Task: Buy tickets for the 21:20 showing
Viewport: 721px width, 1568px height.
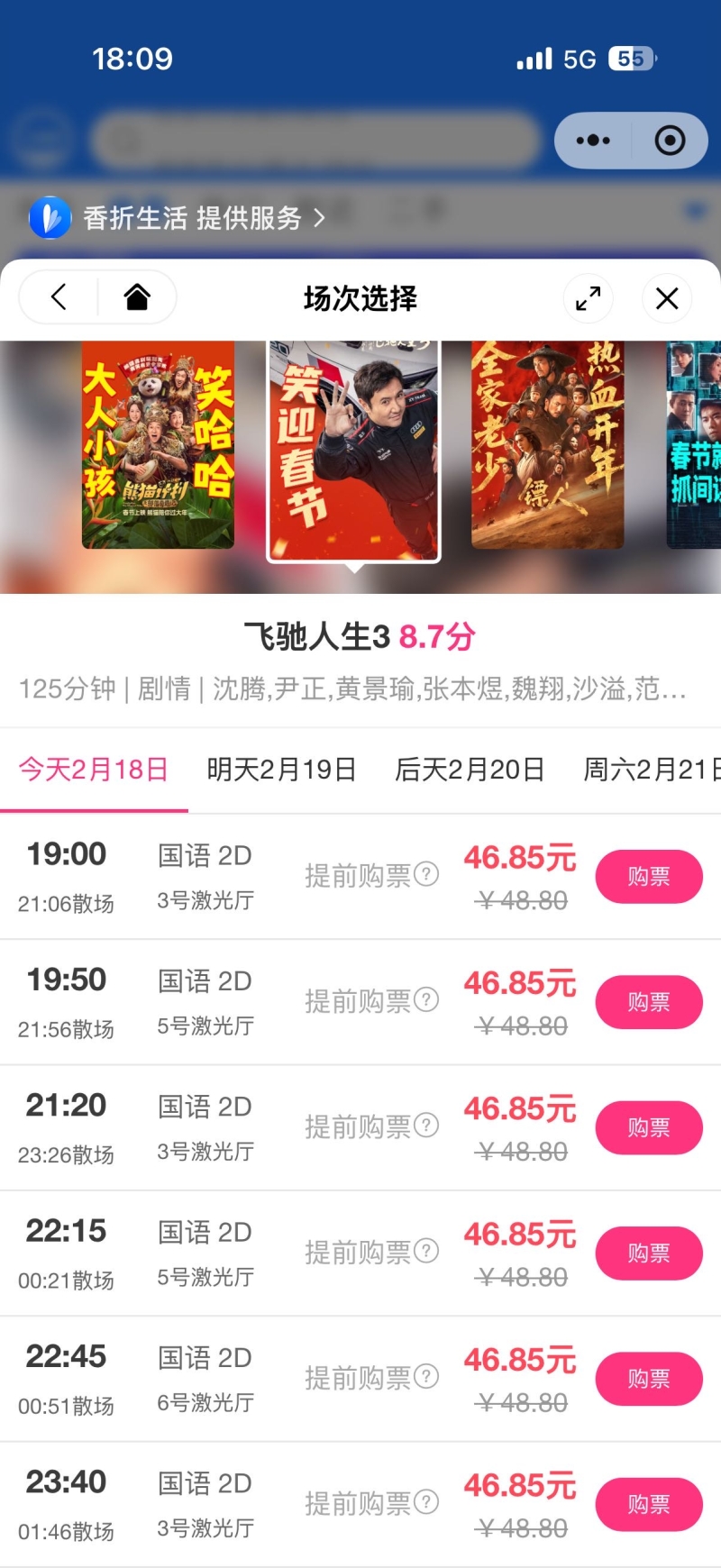Action: pyautogui.click(x=648, y=1127)
